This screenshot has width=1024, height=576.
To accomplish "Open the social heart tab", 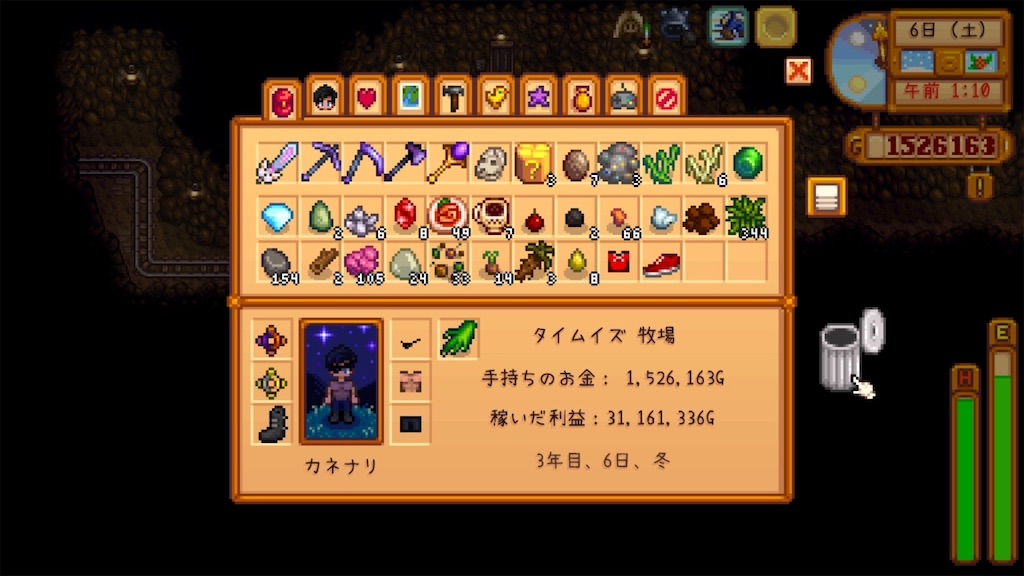I will (x=367, y=98).
